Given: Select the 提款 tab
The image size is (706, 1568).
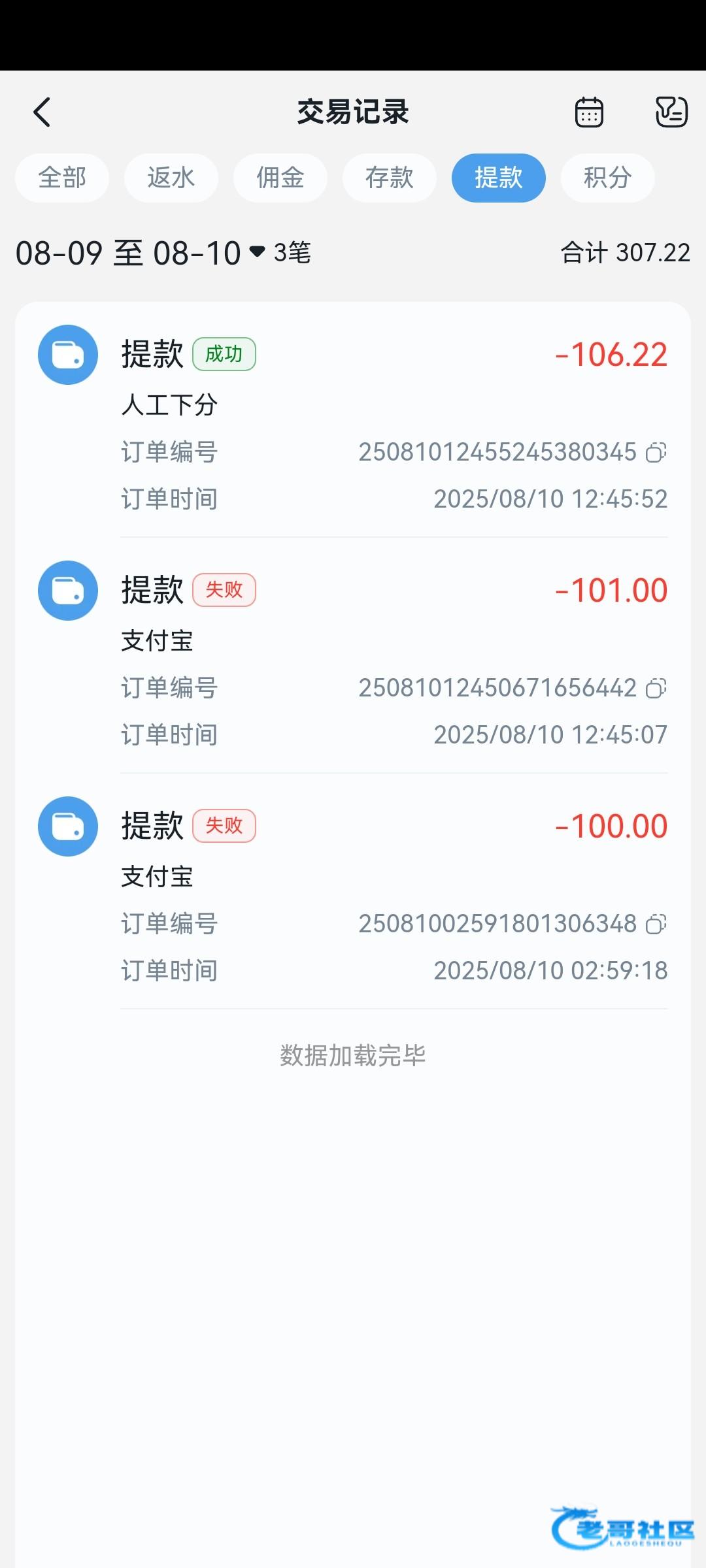Looking at the screenshot, I should coord(499,178).
